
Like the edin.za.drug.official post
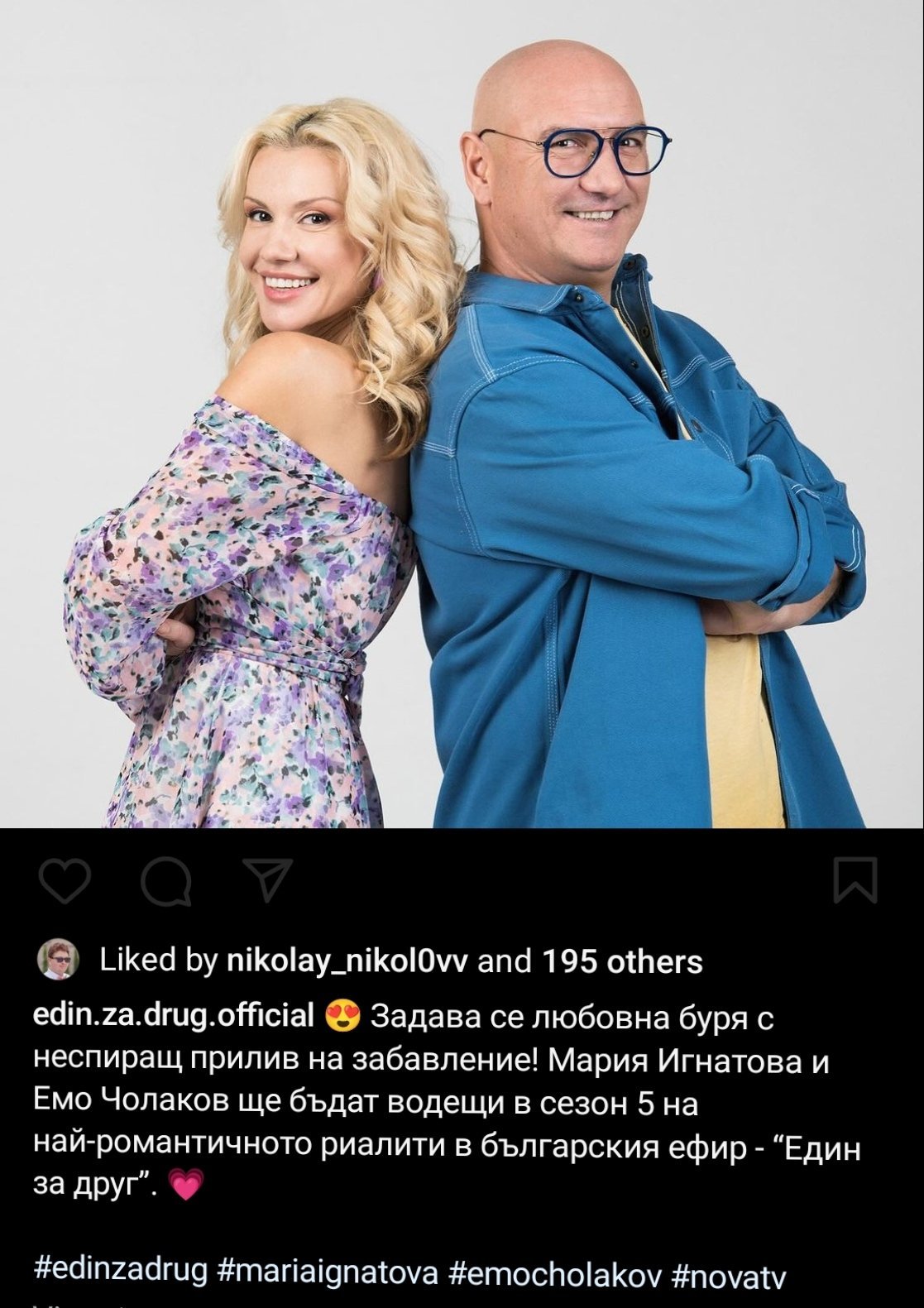(65, 880)
